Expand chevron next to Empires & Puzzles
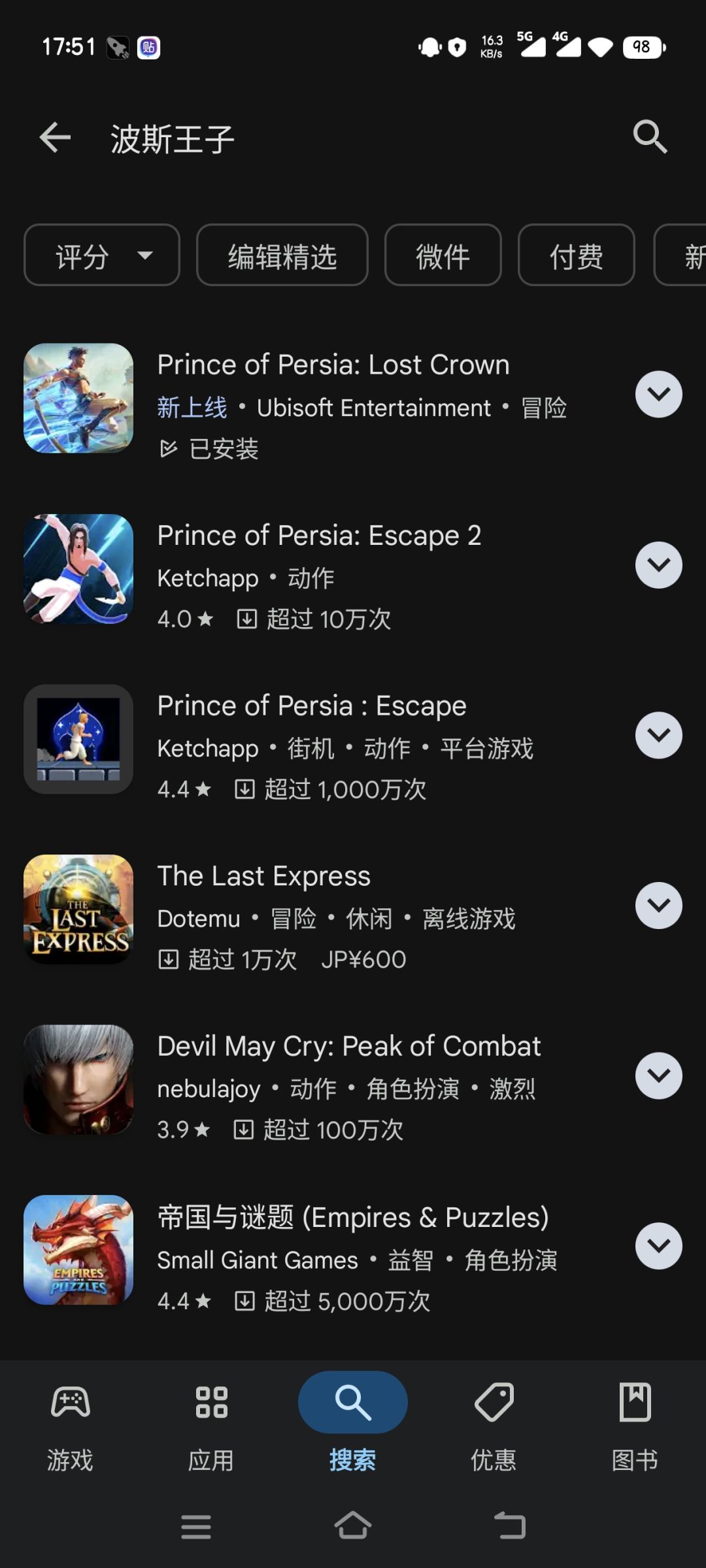 pos(658,1246)
